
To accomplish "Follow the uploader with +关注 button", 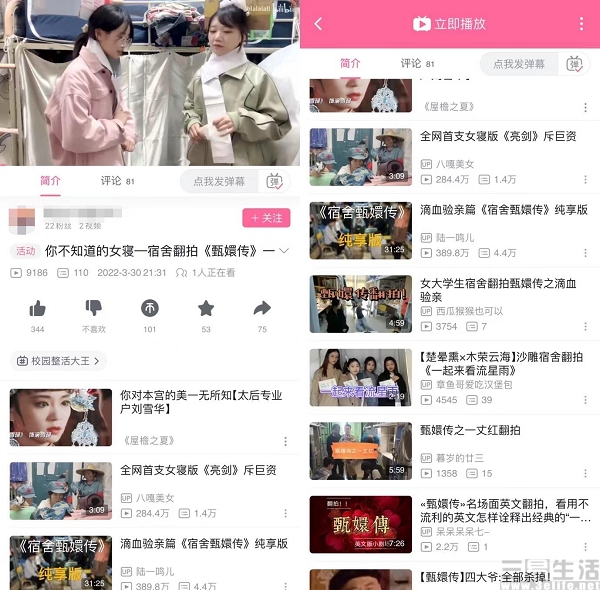I will 266,218.
